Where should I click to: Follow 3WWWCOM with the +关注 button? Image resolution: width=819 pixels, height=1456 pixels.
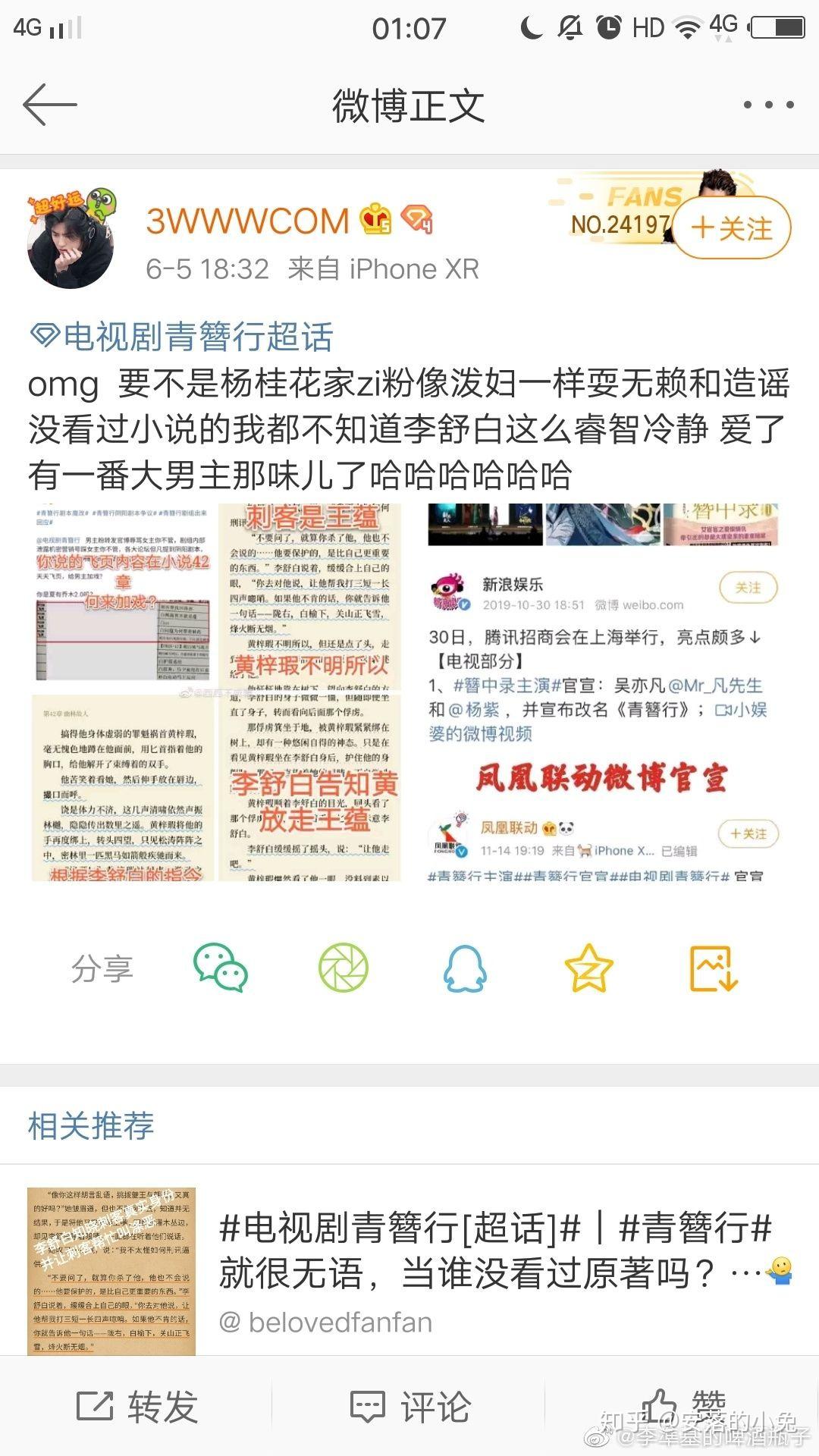731,227
